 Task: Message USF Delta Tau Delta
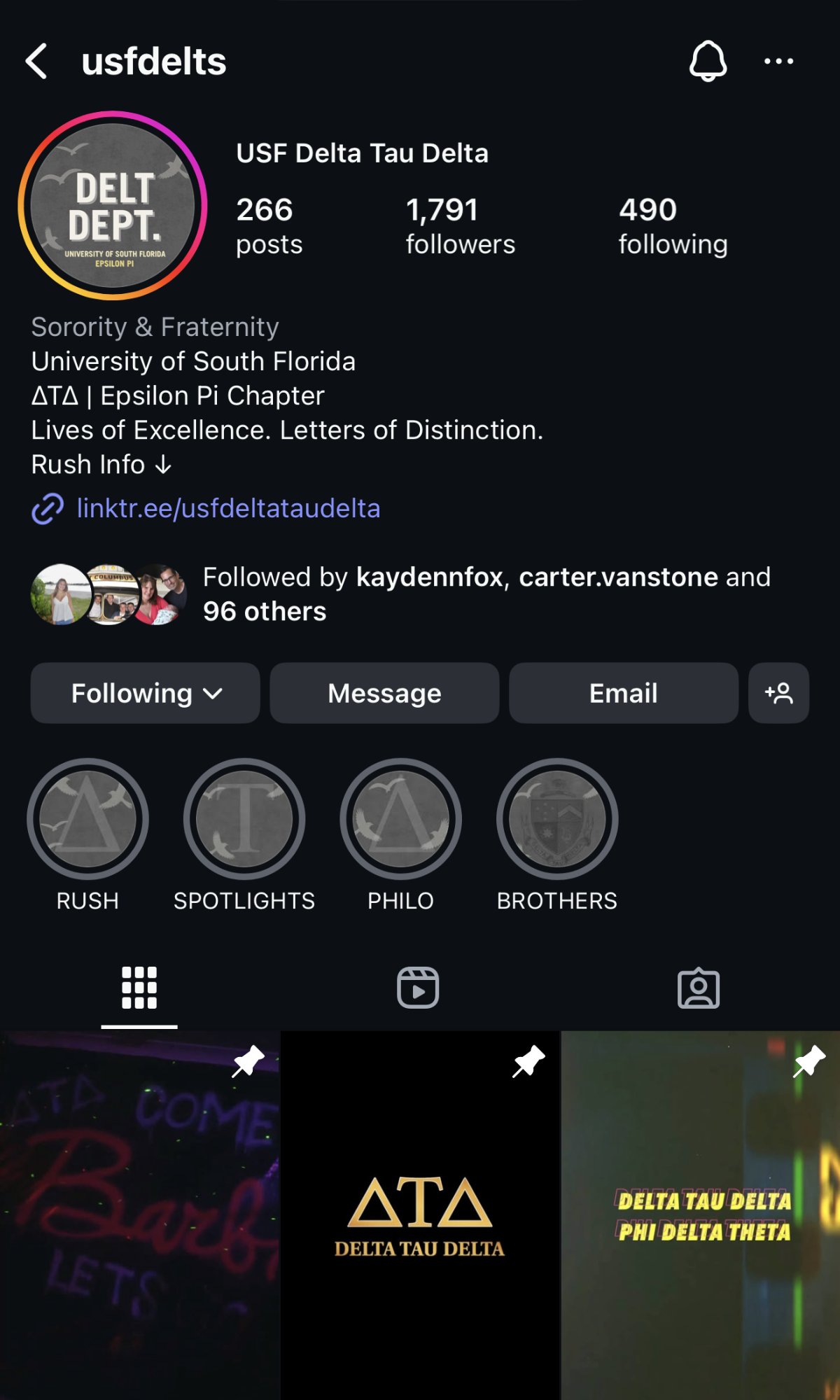384,693
